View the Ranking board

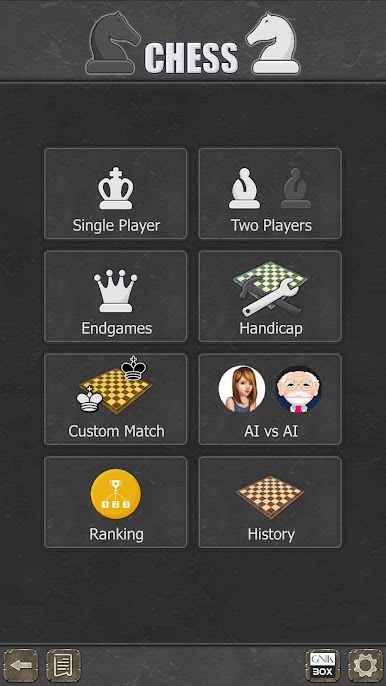pyautogui.click(x=116, y=502)
